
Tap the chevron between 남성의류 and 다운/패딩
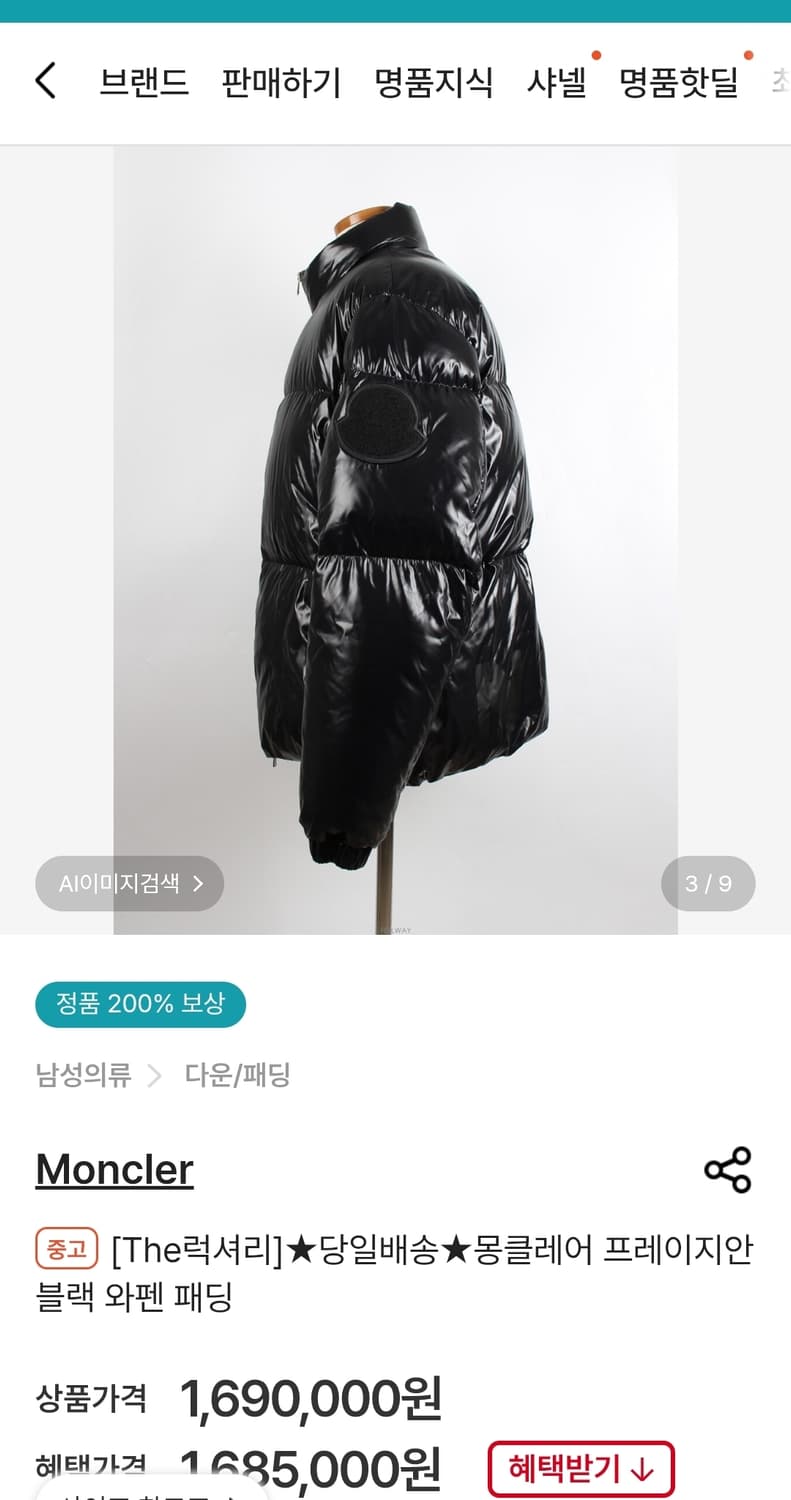point(155,1076)
